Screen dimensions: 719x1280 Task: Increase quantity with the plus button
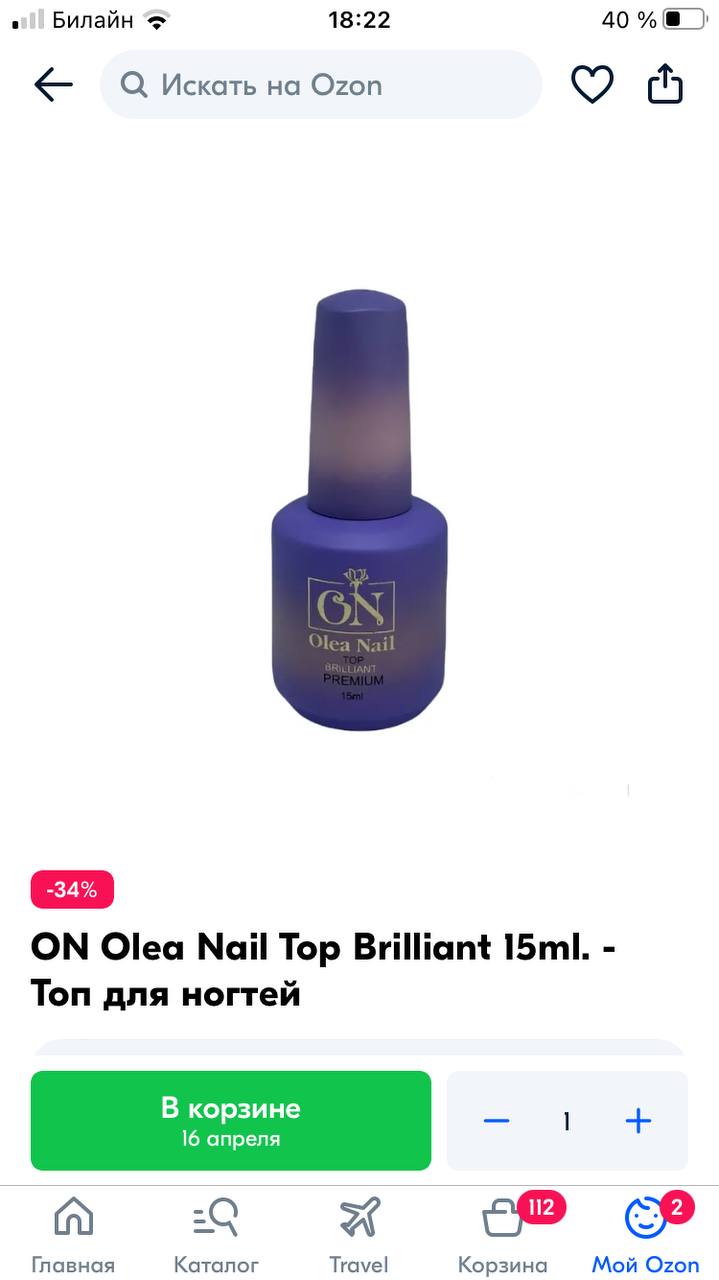(638, 1121)
